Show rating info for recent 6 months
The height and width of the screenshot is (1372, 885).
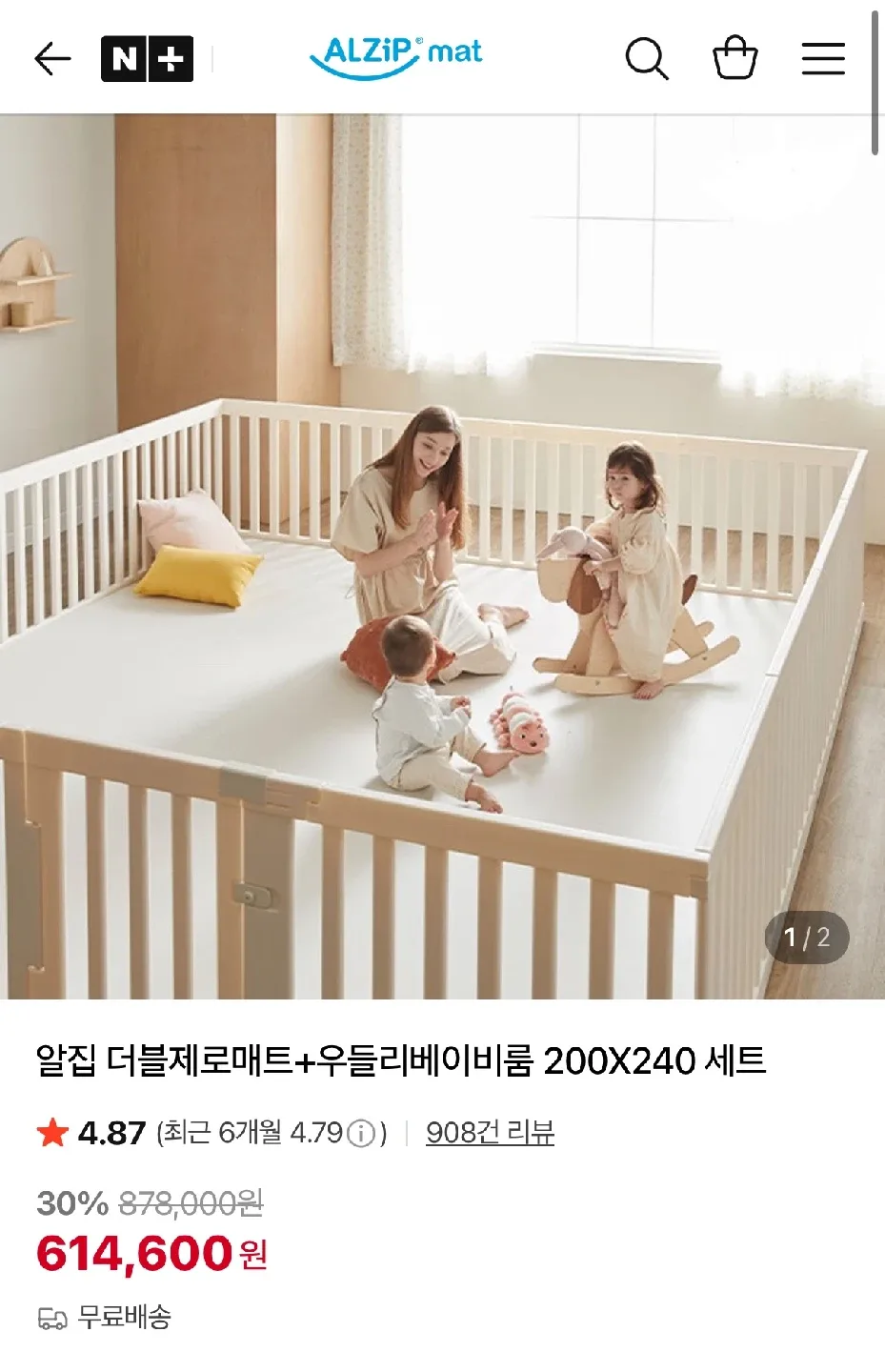[360, 1133]
